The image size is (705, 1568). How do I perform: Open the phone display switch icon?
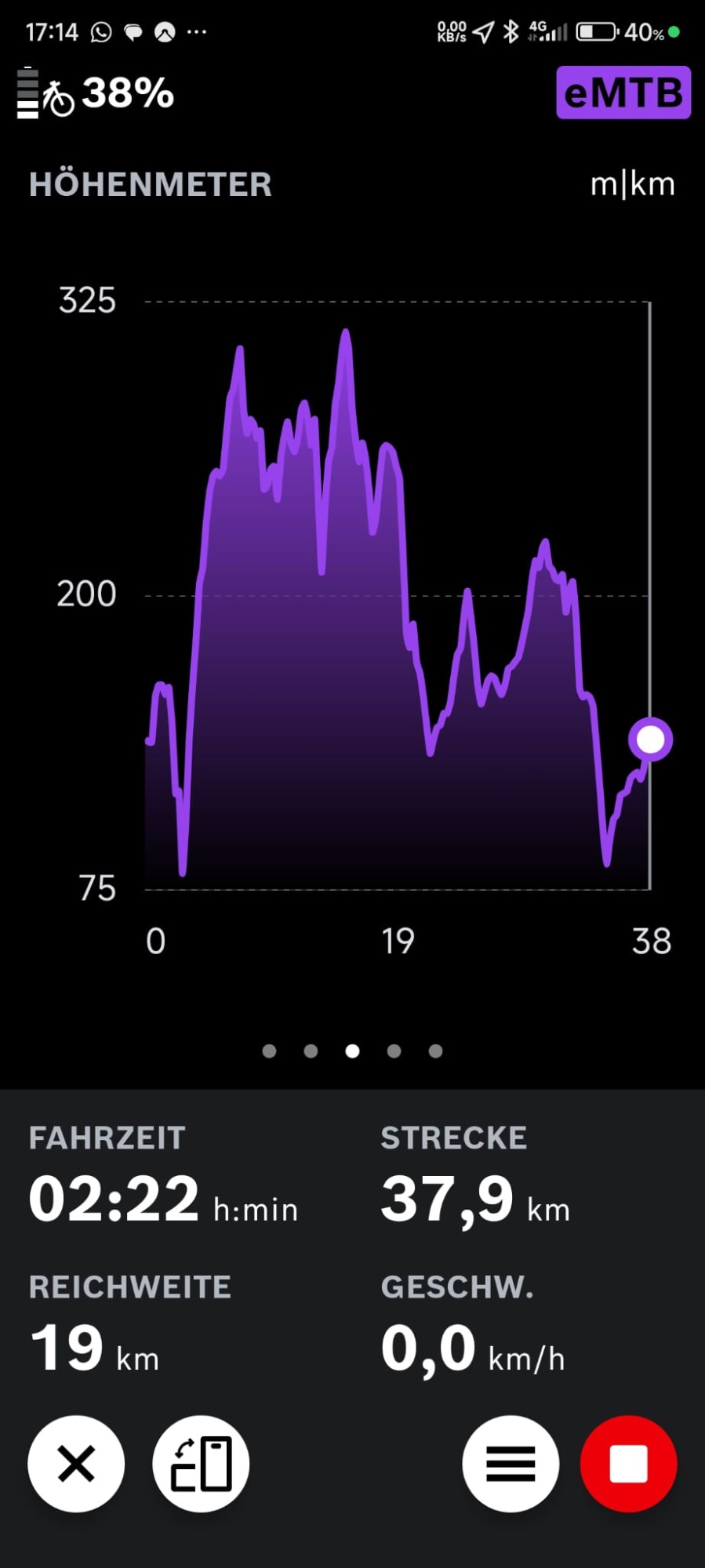(x=202, y=1464)
